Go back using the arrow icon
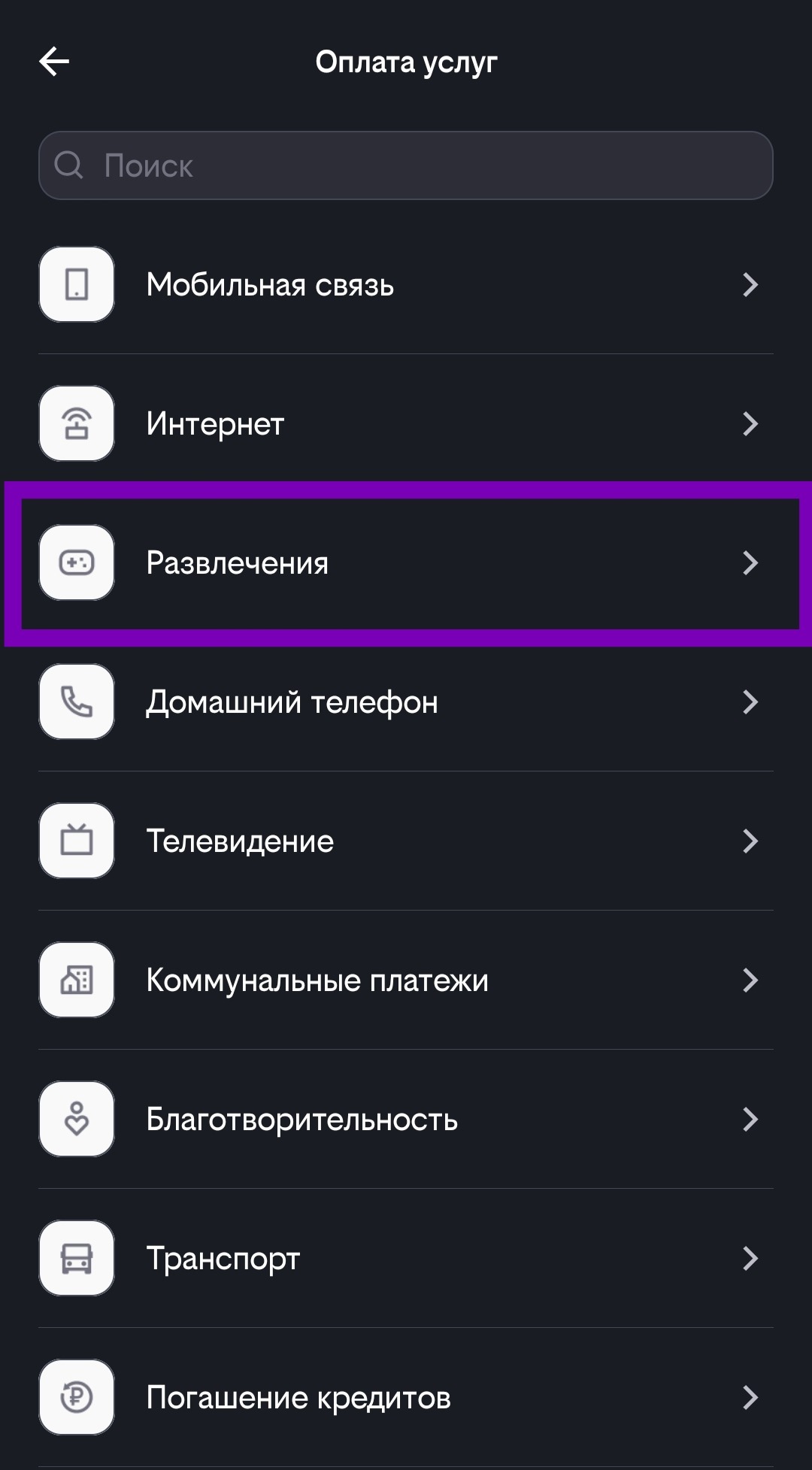Viewport: 812px width, 1470px height. point(54,62)
